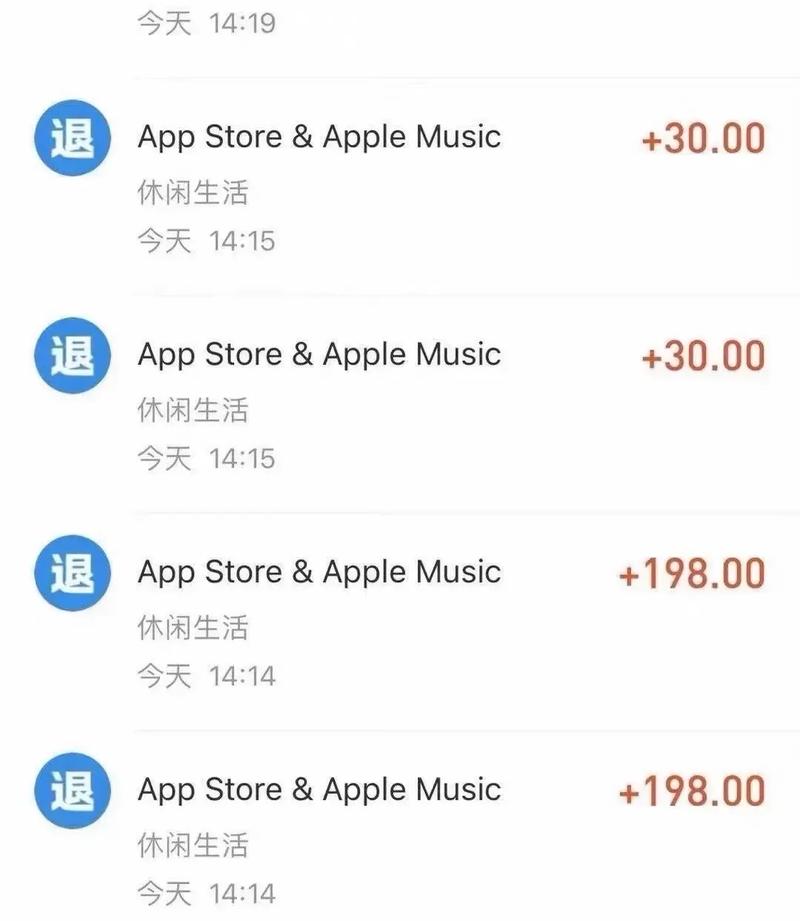Open the last App Store & Apple Music entry
Viewport: 800px width, 921px height.
320,789
